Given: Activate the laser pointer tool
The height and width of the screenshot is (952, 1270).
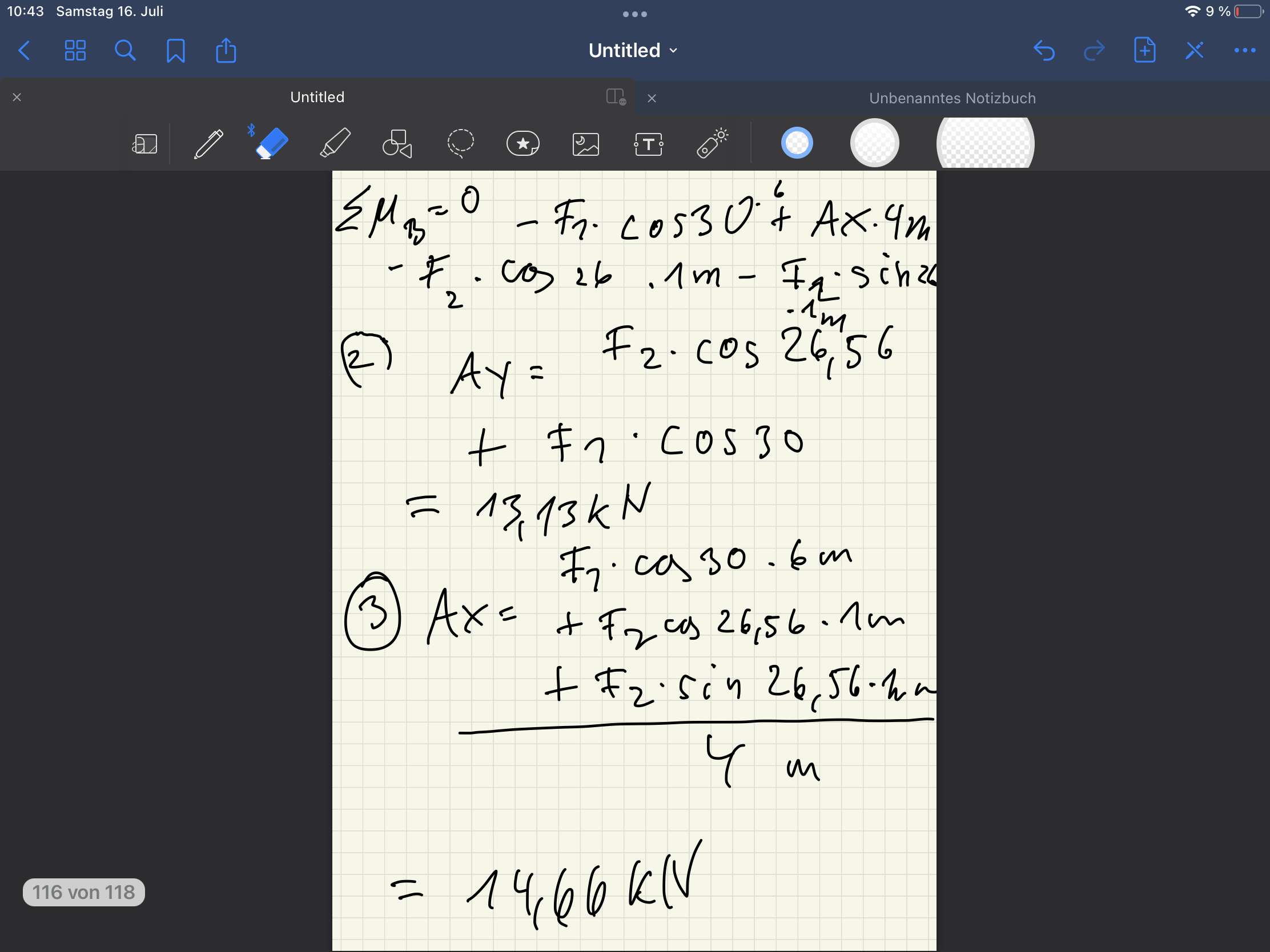Looking at the screenshot, I should (x=712, y=143).
